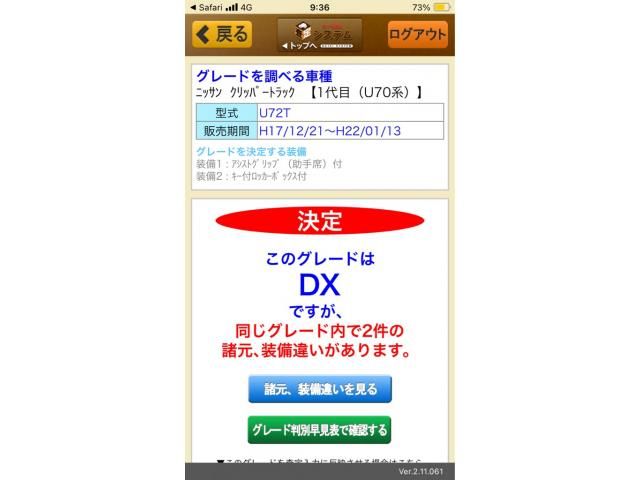Viewport: 640px width, 480px height.
Task: Open グレード判別早見表で確認する
Action: coord(319,430)
